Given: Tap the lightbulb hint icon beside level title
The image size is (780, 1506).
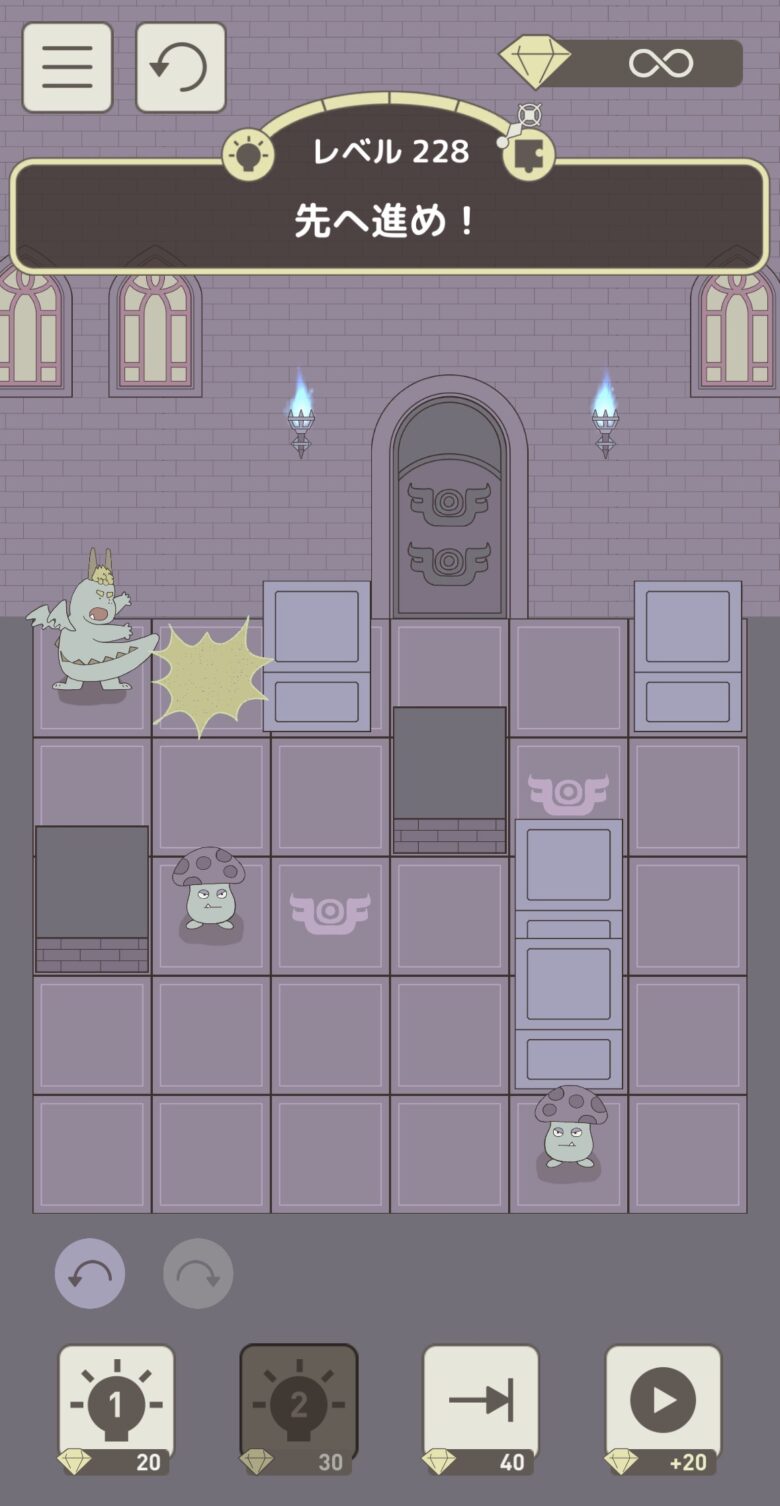Looking at the screenshot, I should point(247,154).
